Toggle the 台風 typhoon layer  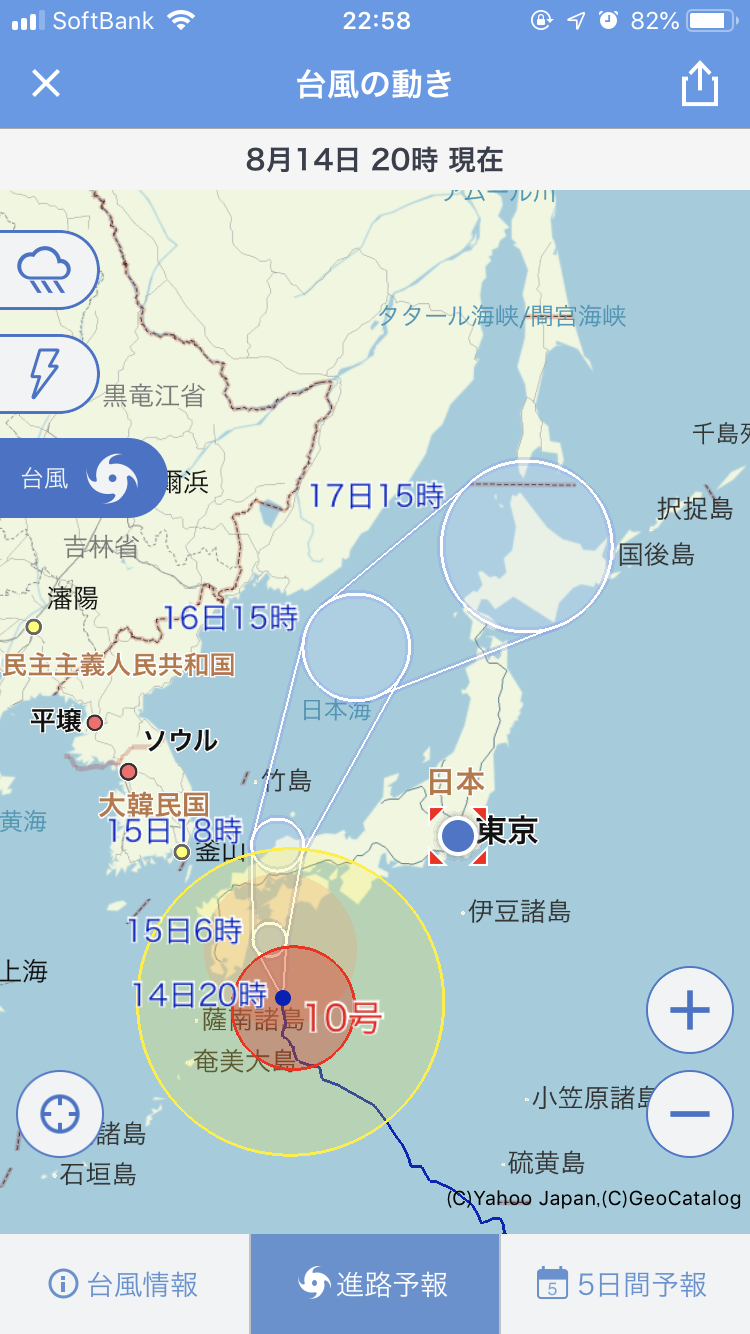81,478
